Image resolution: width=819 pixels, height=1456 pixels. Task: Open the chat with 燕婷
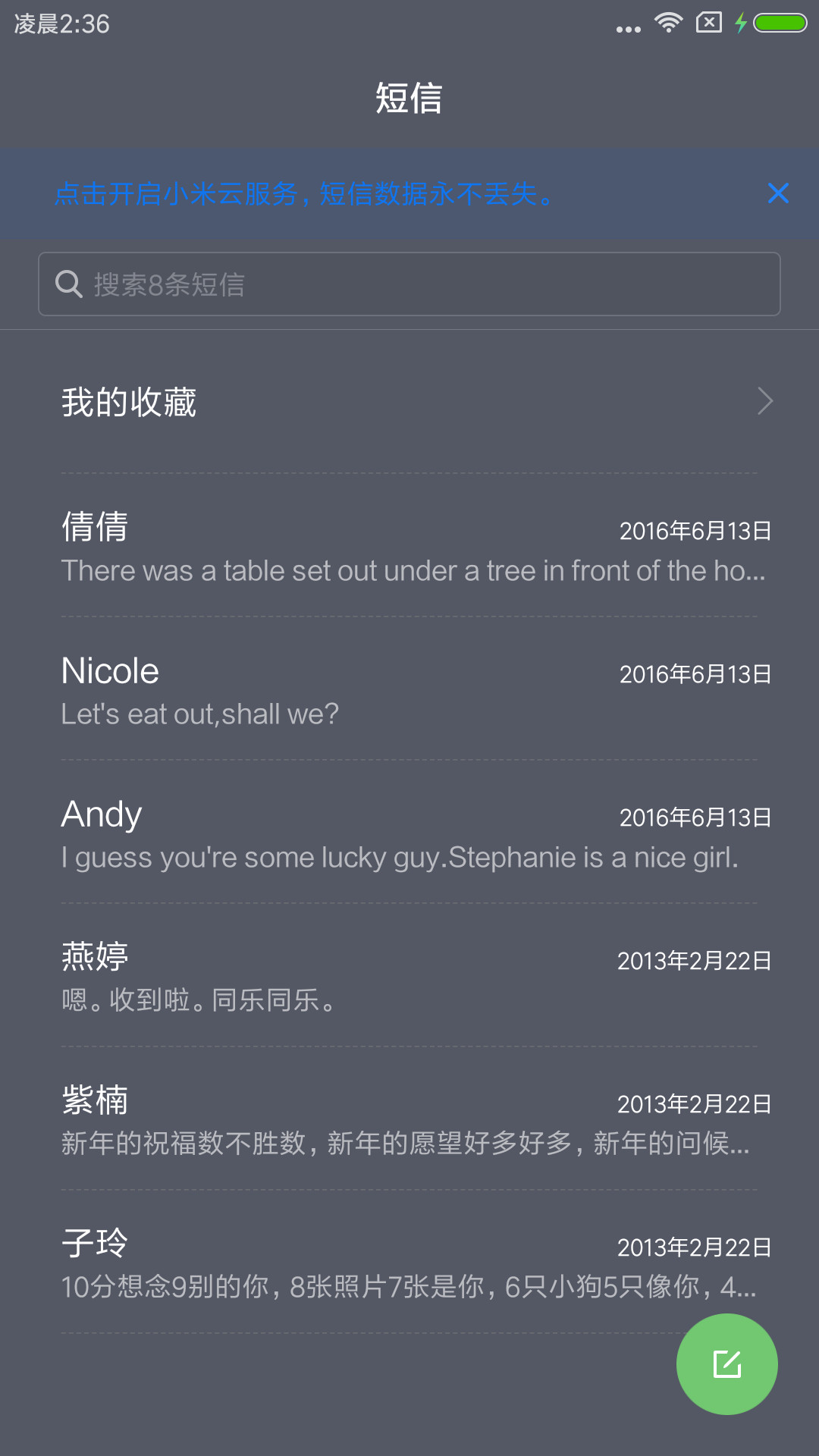[x=409, y=976]
